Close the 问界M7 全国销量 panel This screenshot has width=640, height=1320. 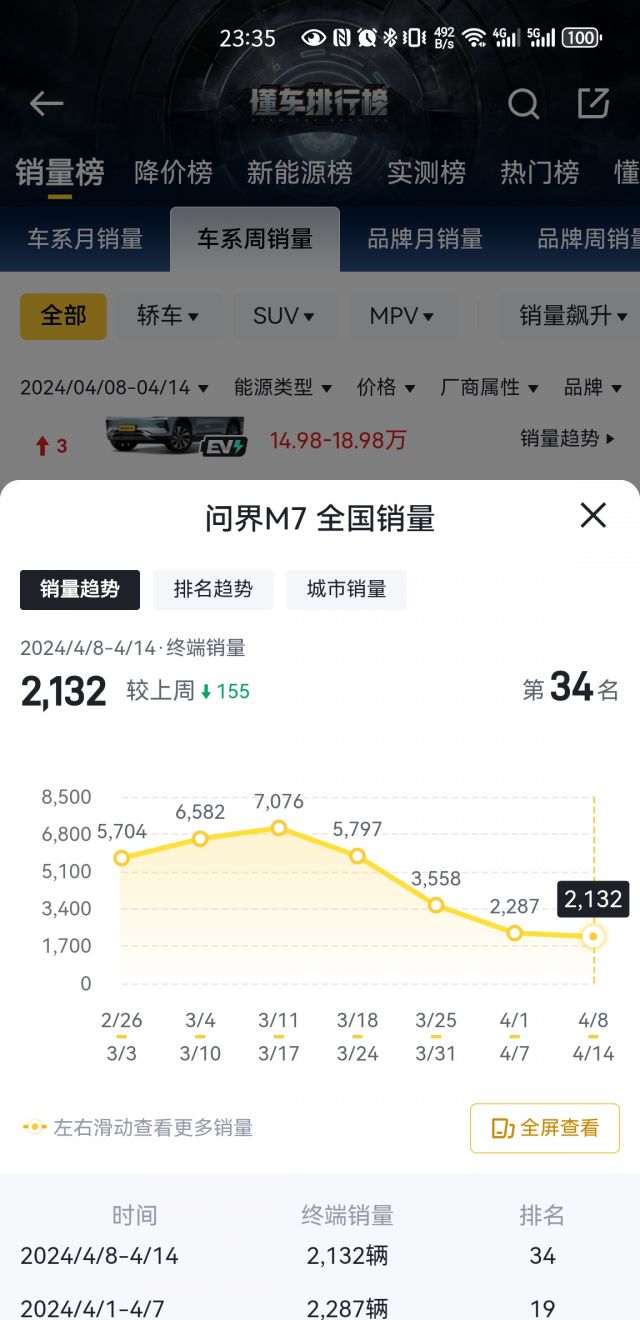click(593, 516)
